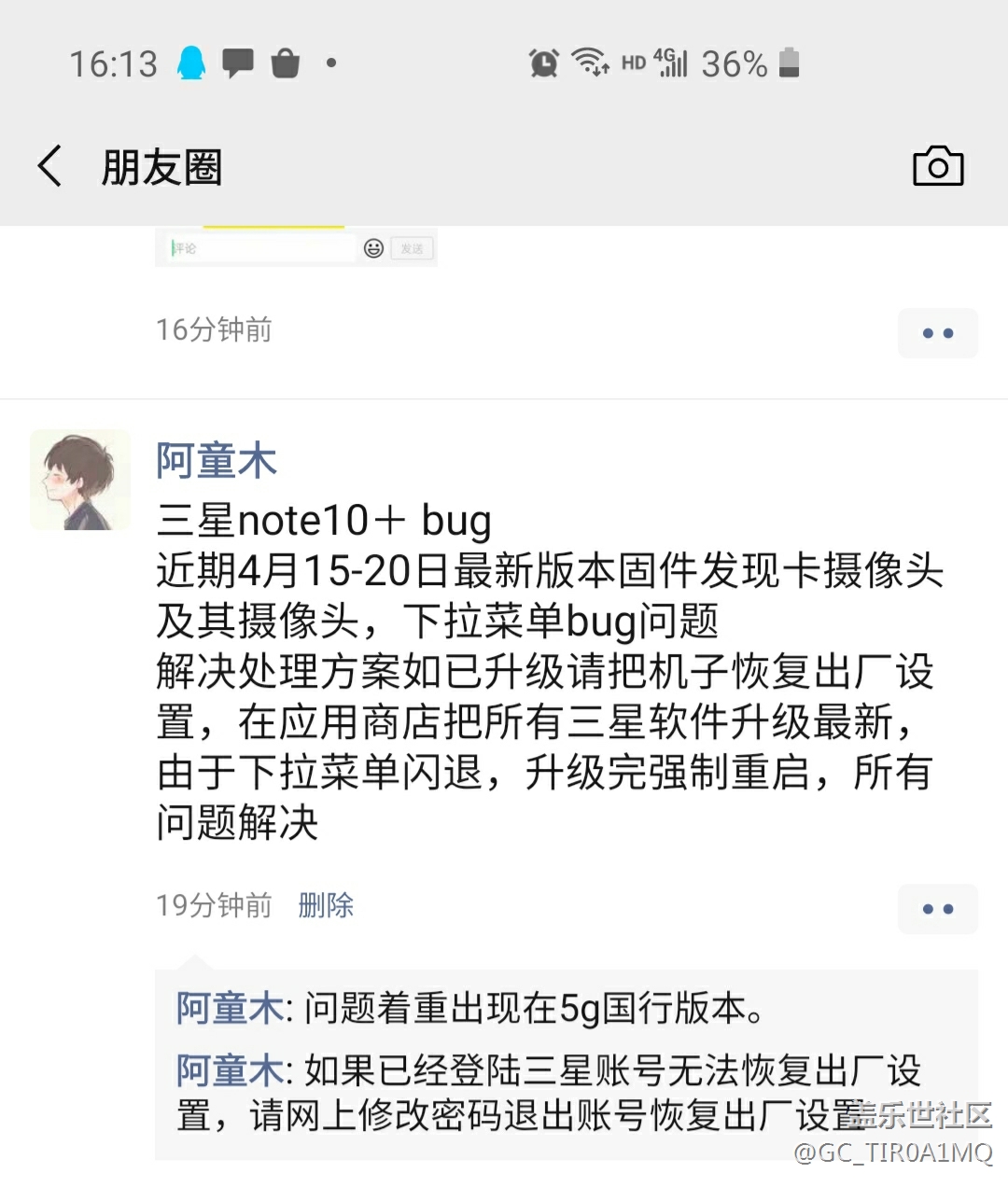
Task: Tap the comment about 三星账号无法恢复出厂设置
Action: click(549, 1093)
